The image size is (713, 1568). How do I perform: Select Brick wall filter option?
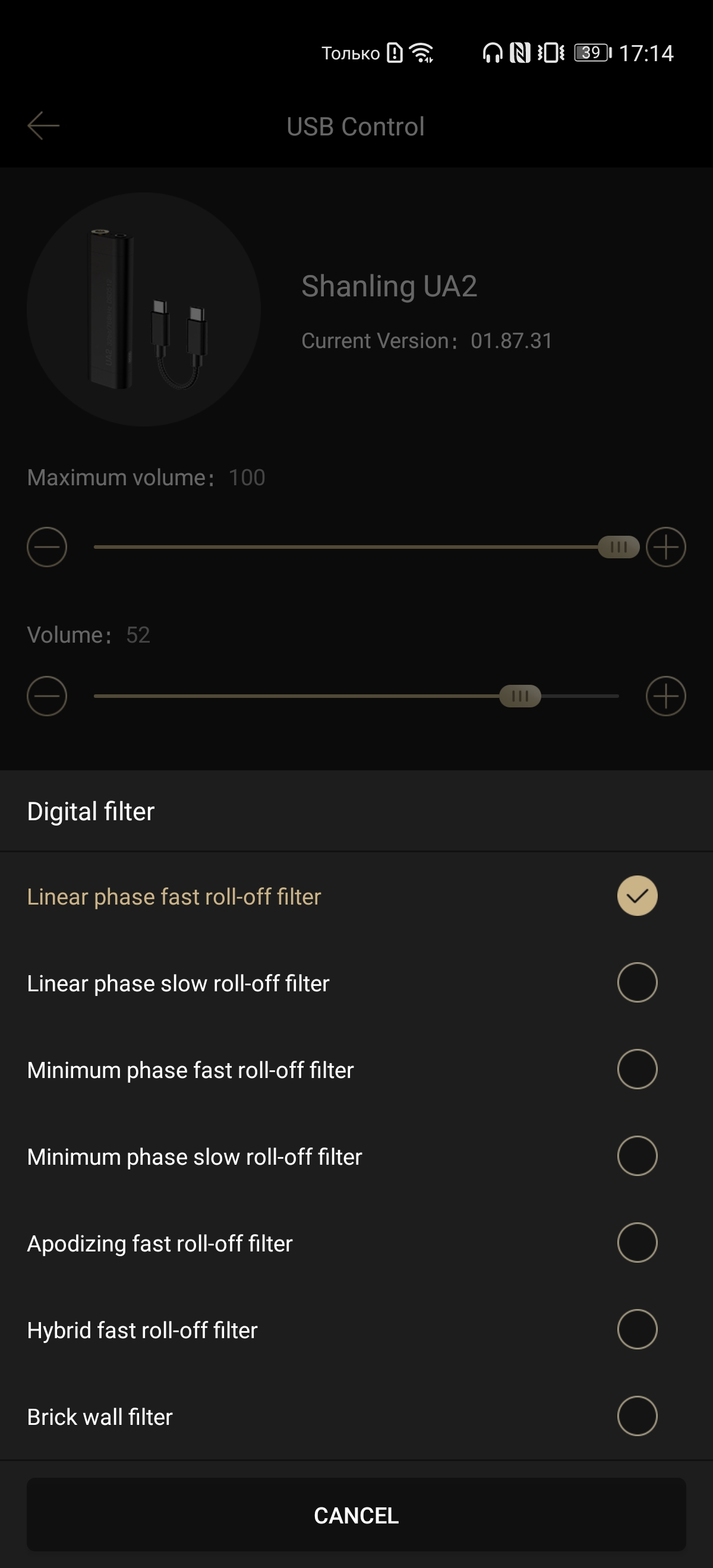(636, 1416)
